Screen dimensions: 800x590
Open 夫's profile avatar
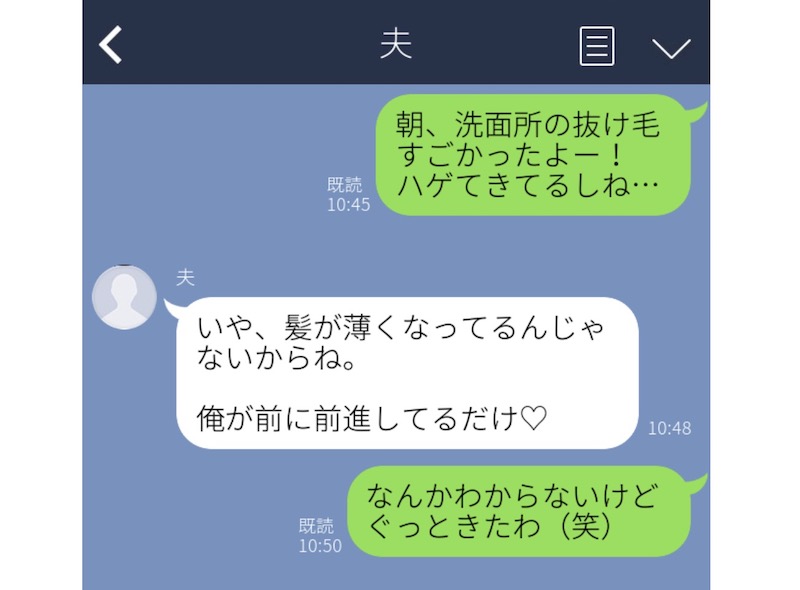124,298
